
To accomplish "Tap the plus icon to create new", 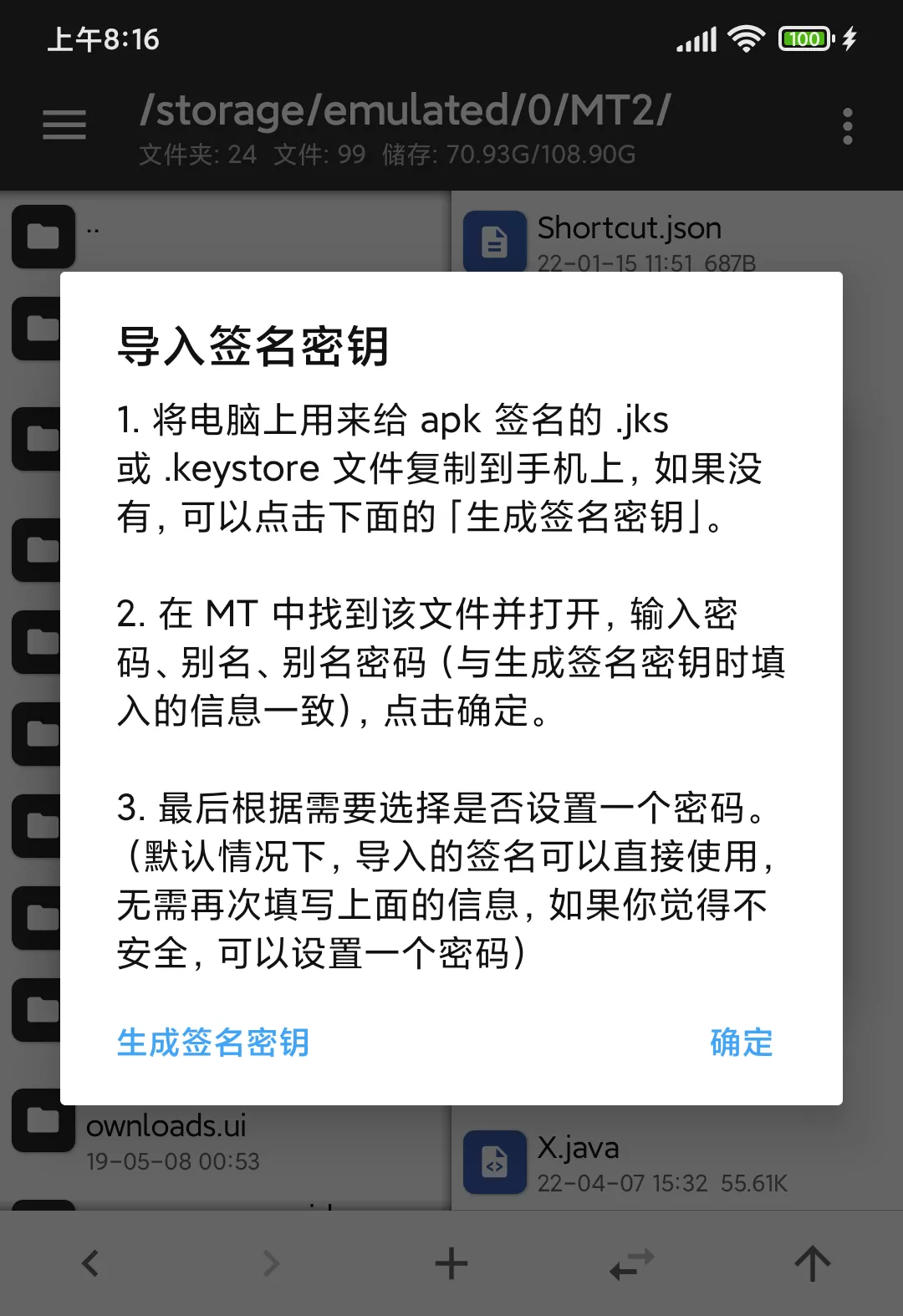I will point(451,1262).
